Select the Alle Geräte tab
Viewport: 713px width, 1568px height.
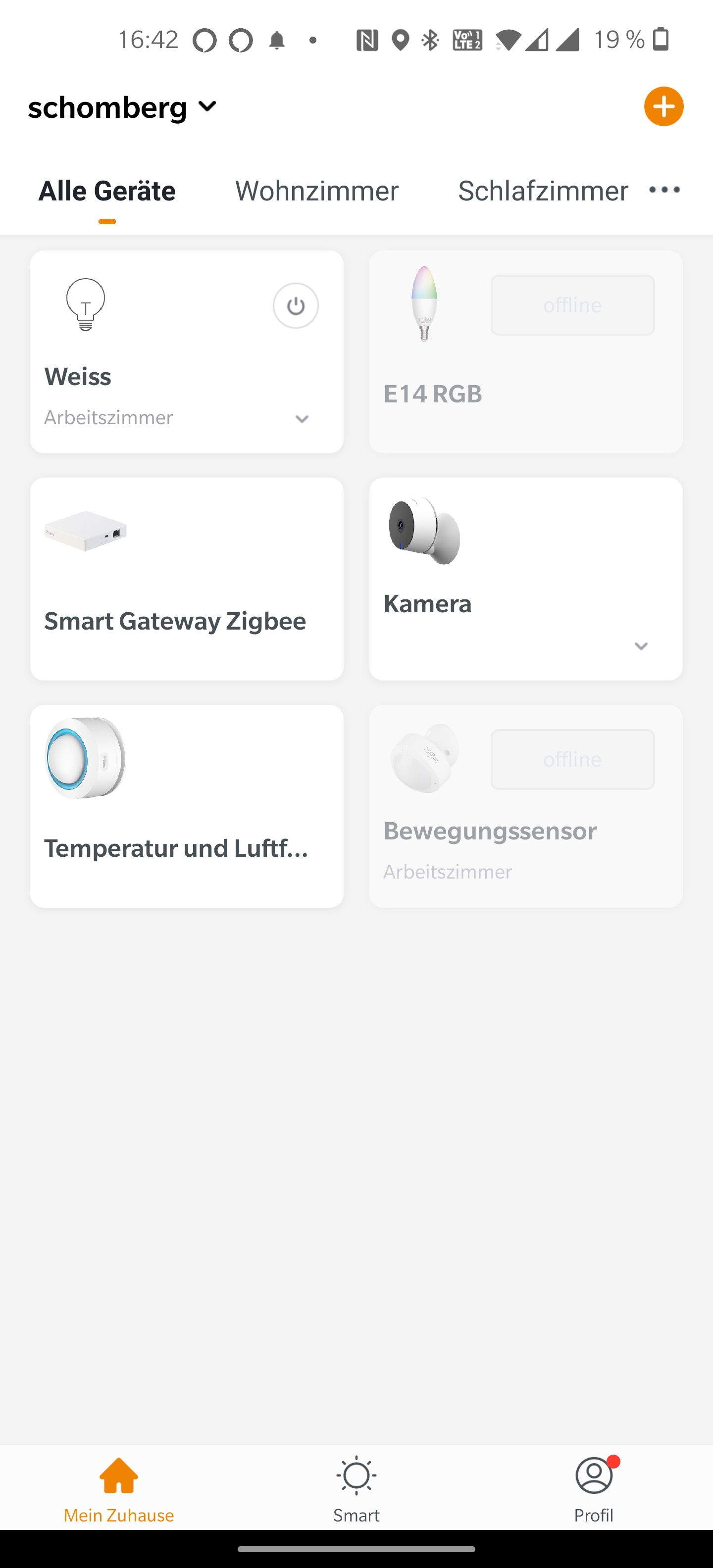click(107, 191)
